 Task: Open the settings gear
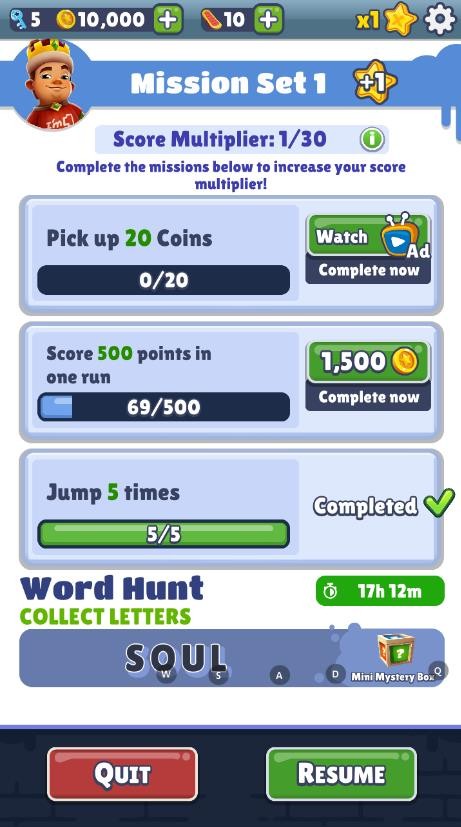[440, 20]
